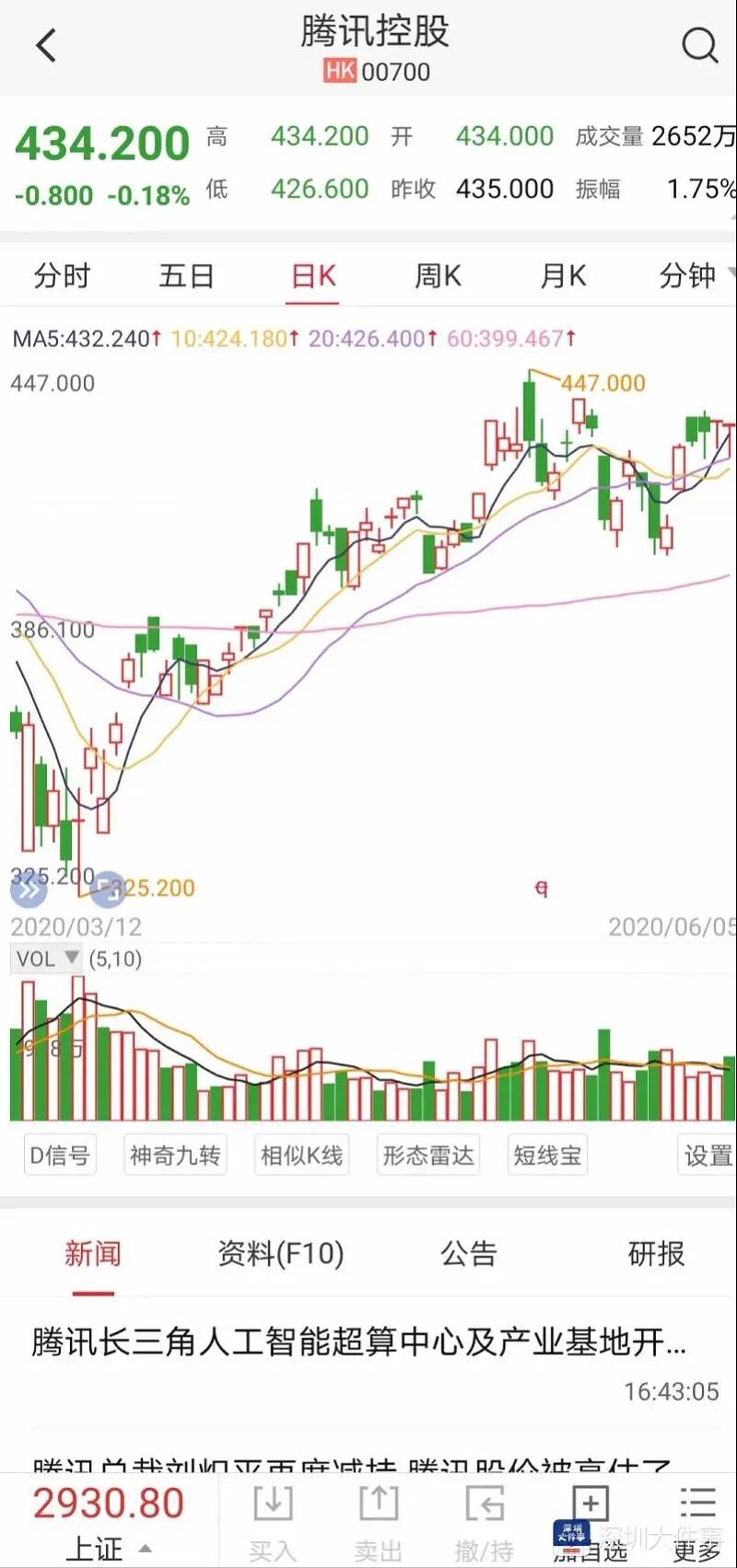
Task: Tap the 卖出 sell button
Action: coord(378,1521)
